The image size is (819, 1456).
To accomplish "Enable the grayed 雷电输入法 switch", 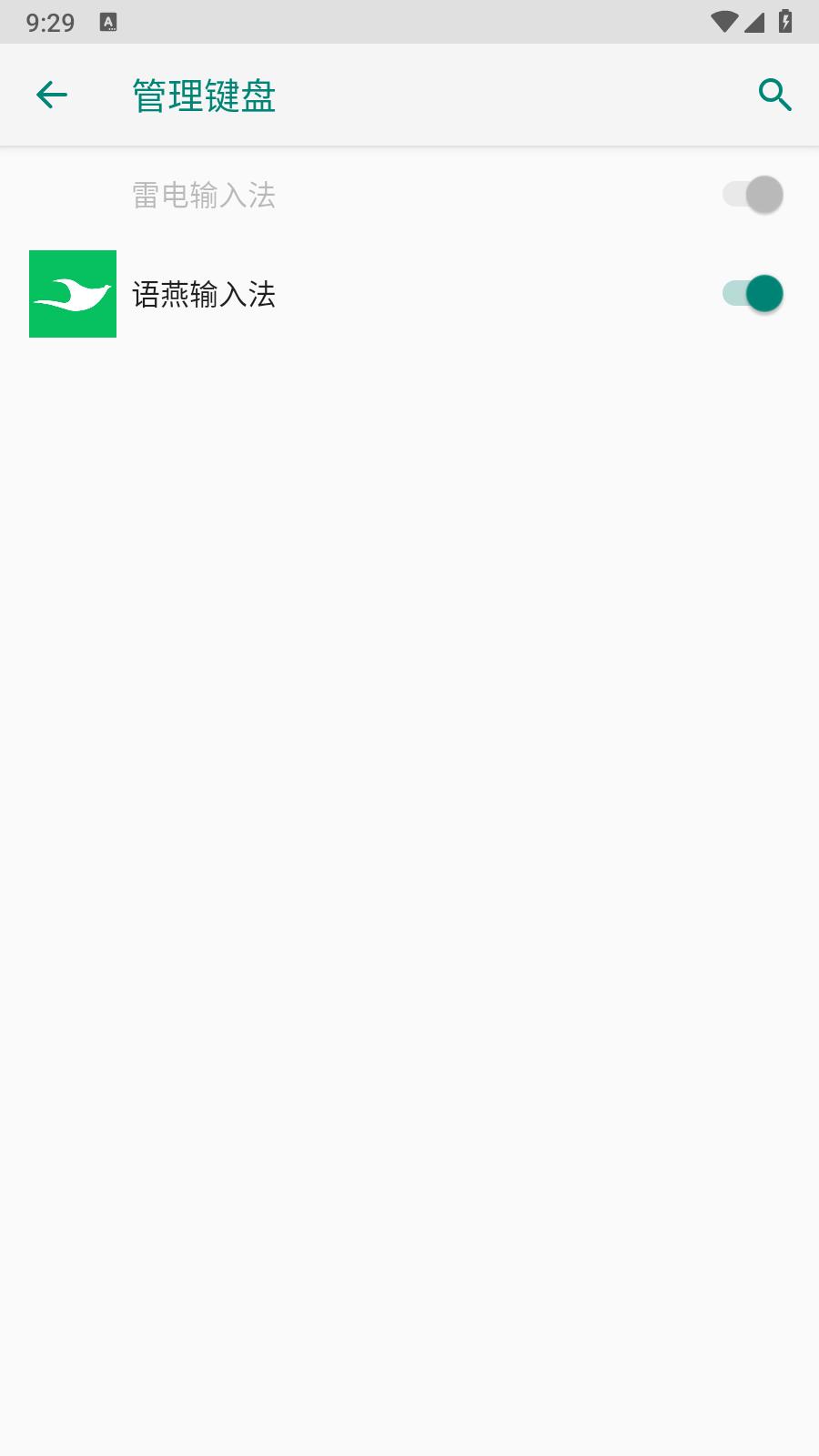I will [752, 194].
